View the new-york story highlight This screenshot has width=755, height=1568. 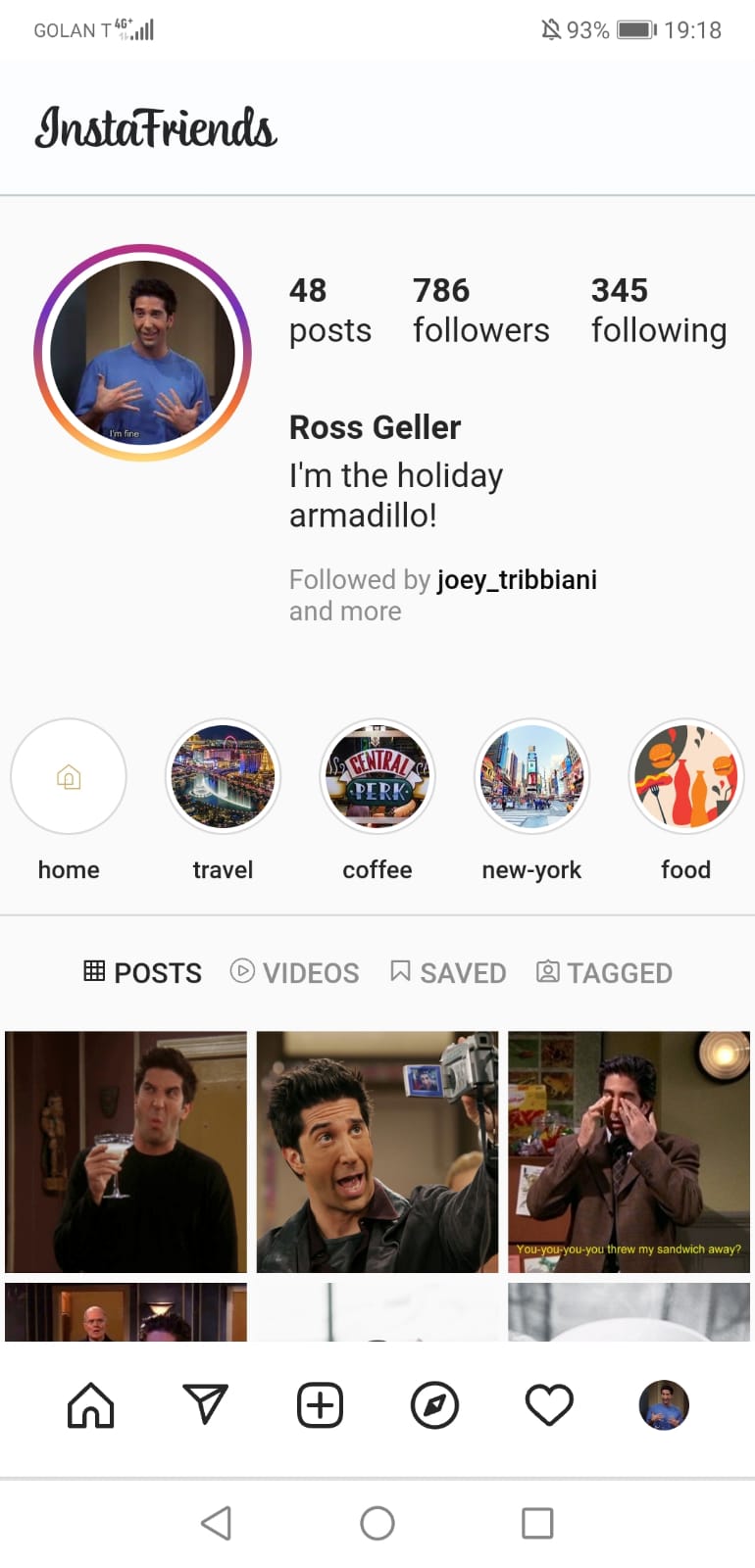tap(531, 777)
